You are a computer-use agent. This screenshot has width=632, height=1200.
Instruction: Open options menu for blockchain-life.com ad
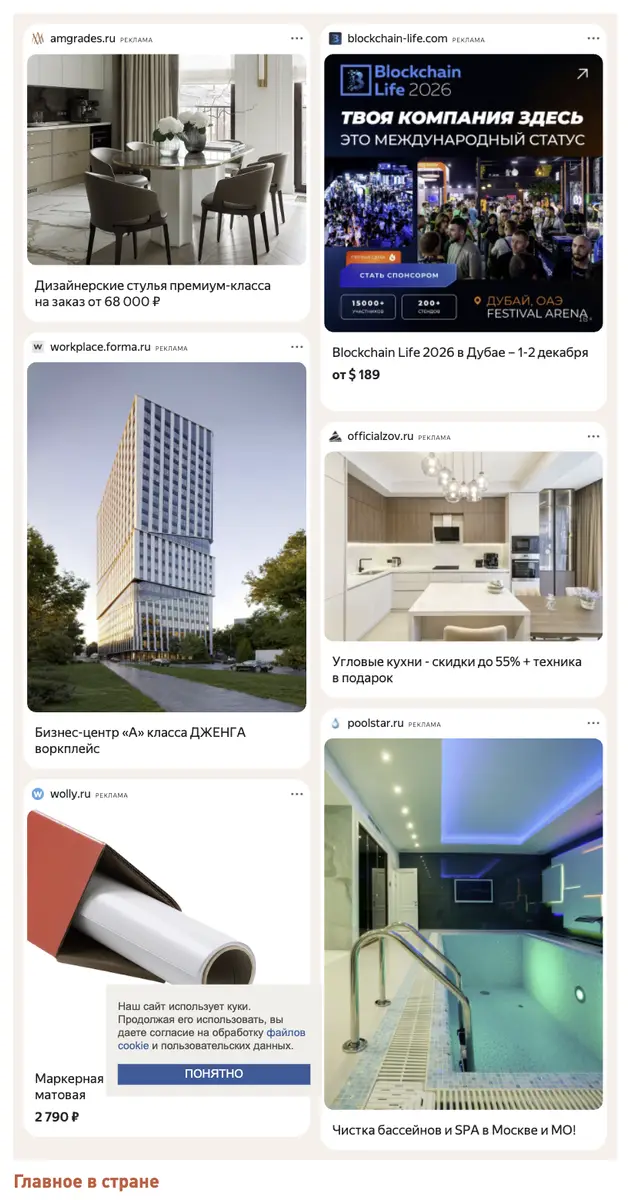click(x=594, y=39)
